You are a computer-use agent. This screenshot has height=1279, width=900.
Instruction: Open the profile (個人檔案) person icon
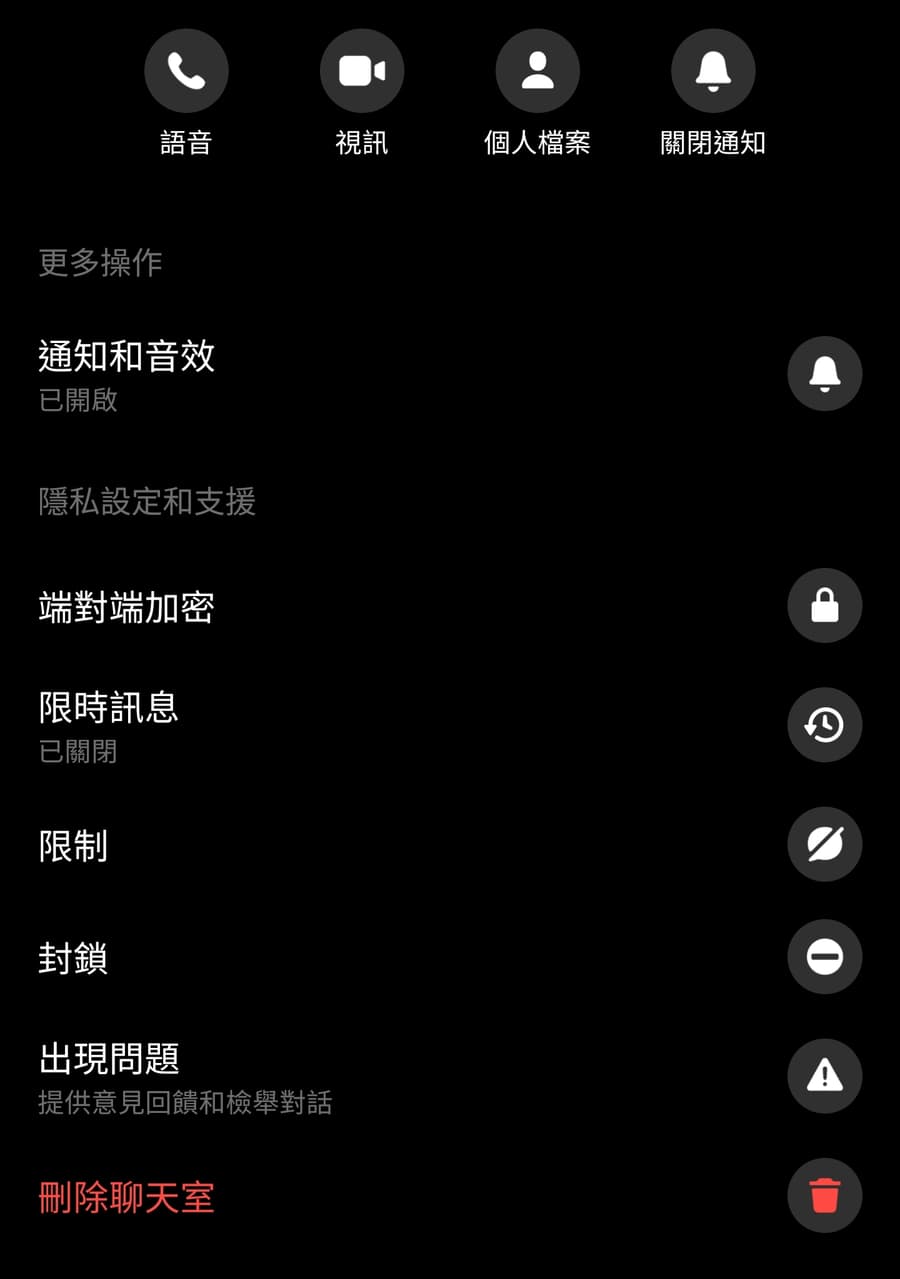tap(538, 70)
